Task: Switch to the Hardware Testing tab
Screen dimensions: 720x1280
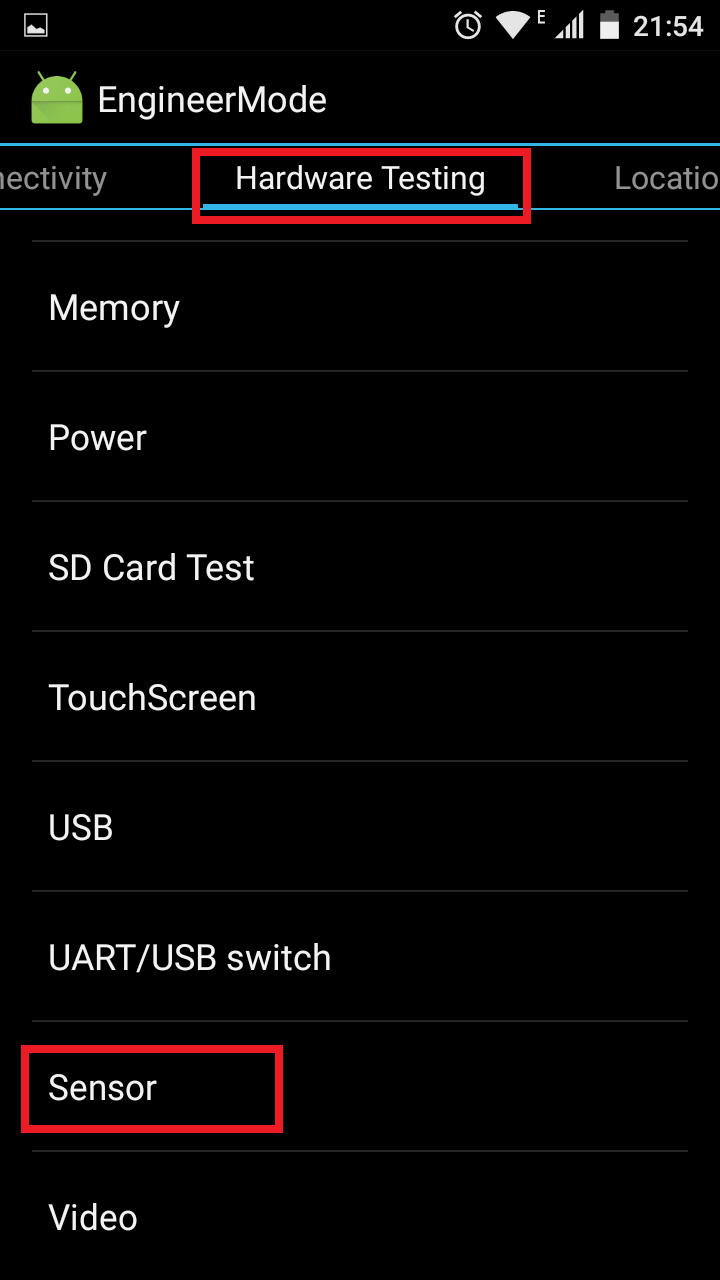Action: [360, 179]
